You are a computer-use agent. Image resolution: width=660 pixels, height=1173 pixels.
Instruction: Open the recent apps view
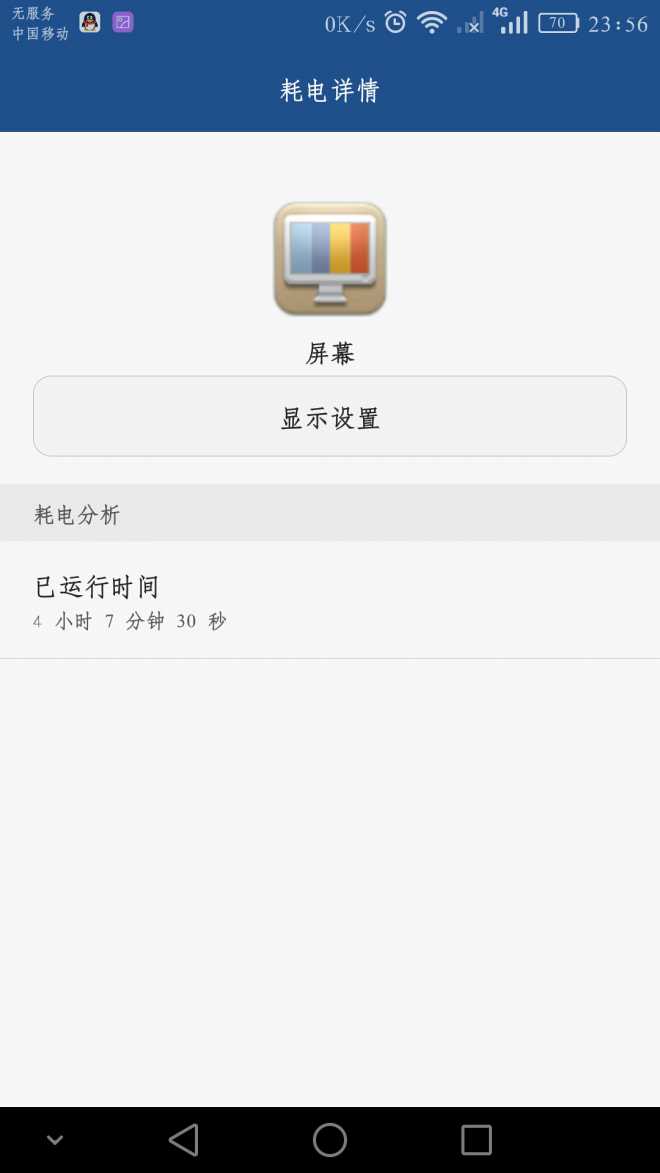(x=476, y=1140)
